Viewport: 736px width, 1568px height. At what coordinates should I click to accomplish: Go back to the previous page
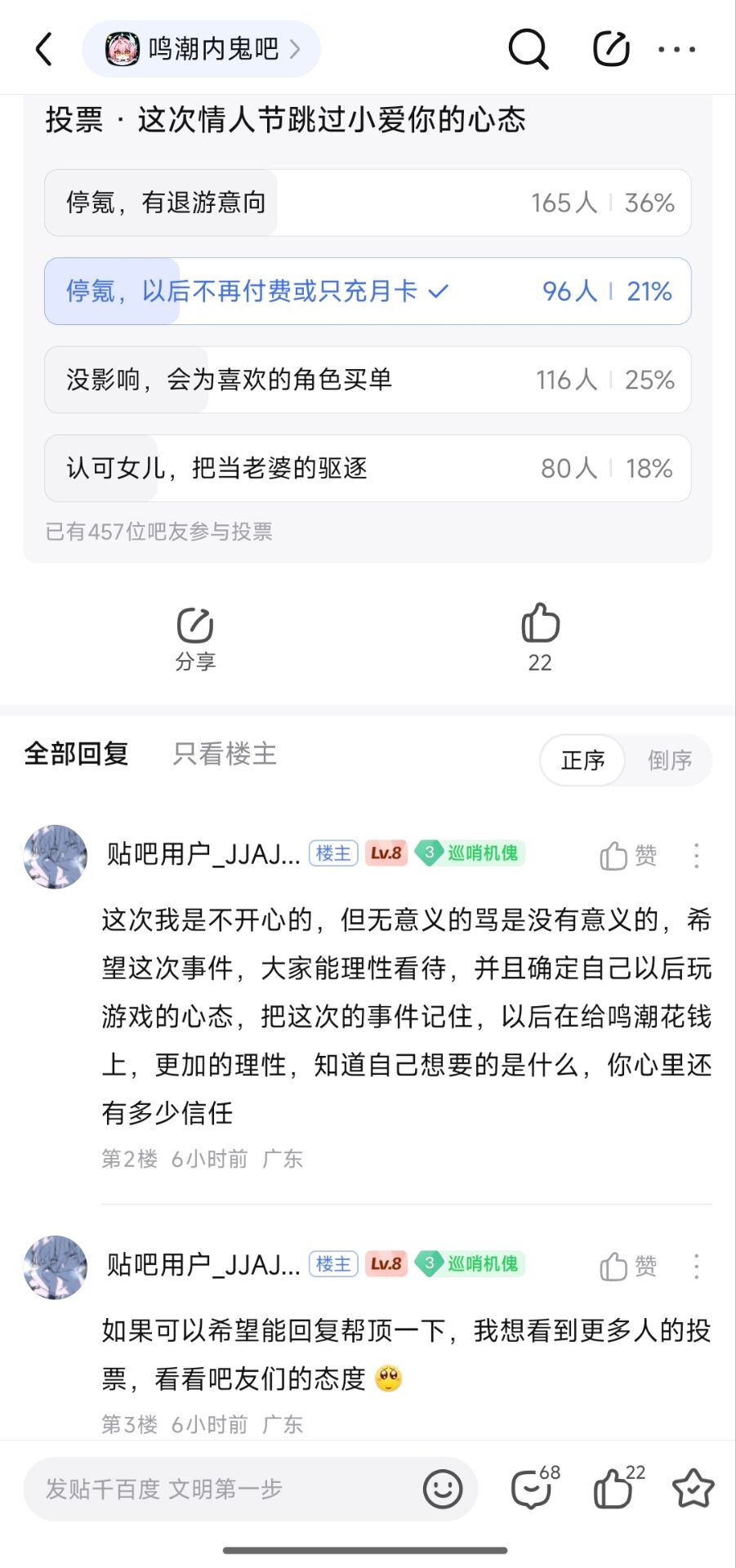tap(45, 49)
